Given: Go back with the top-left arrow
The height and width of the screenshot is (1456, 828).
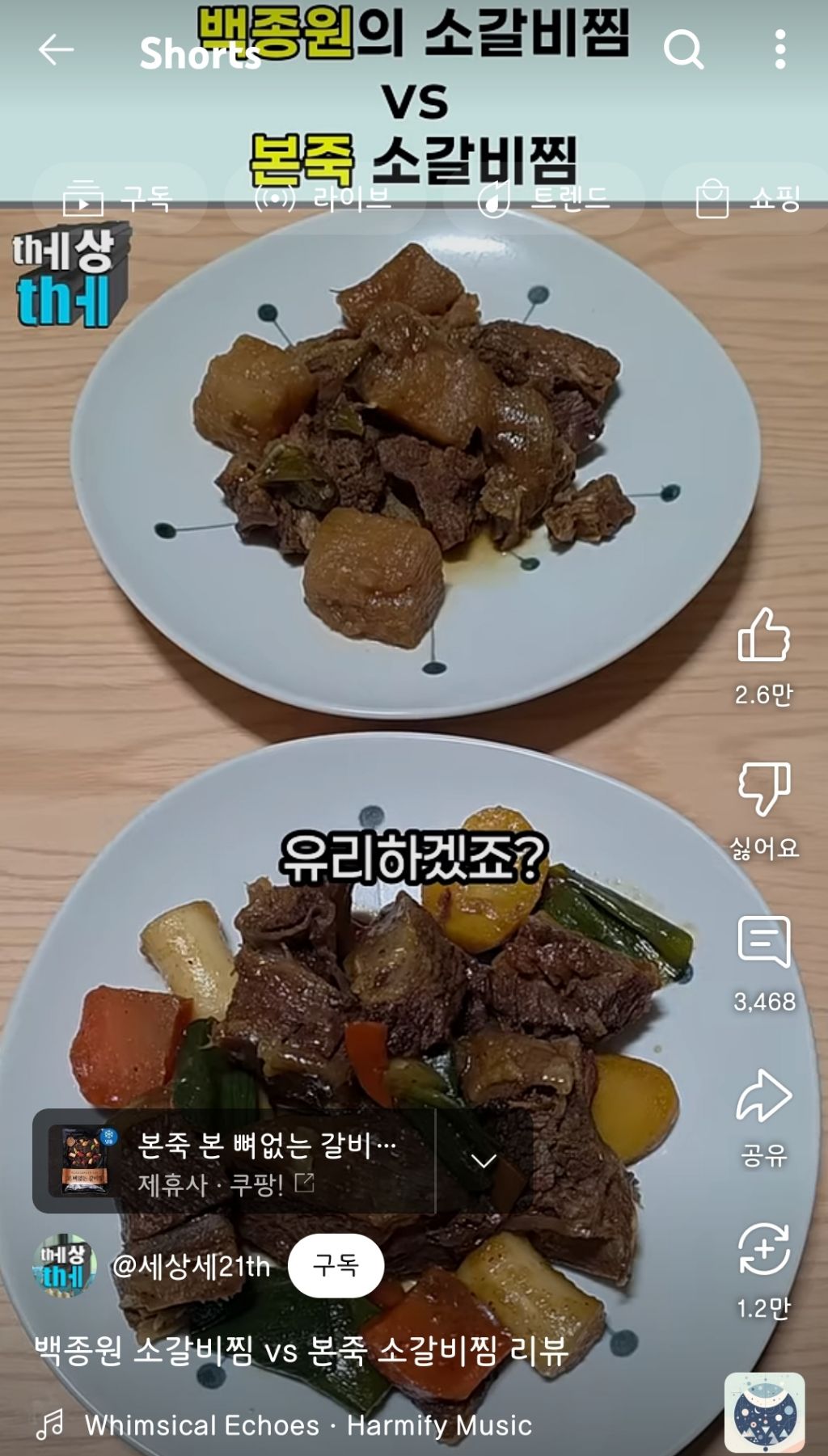Looking at the screenshot, I should pyautogui.click(x=56, y=50).
